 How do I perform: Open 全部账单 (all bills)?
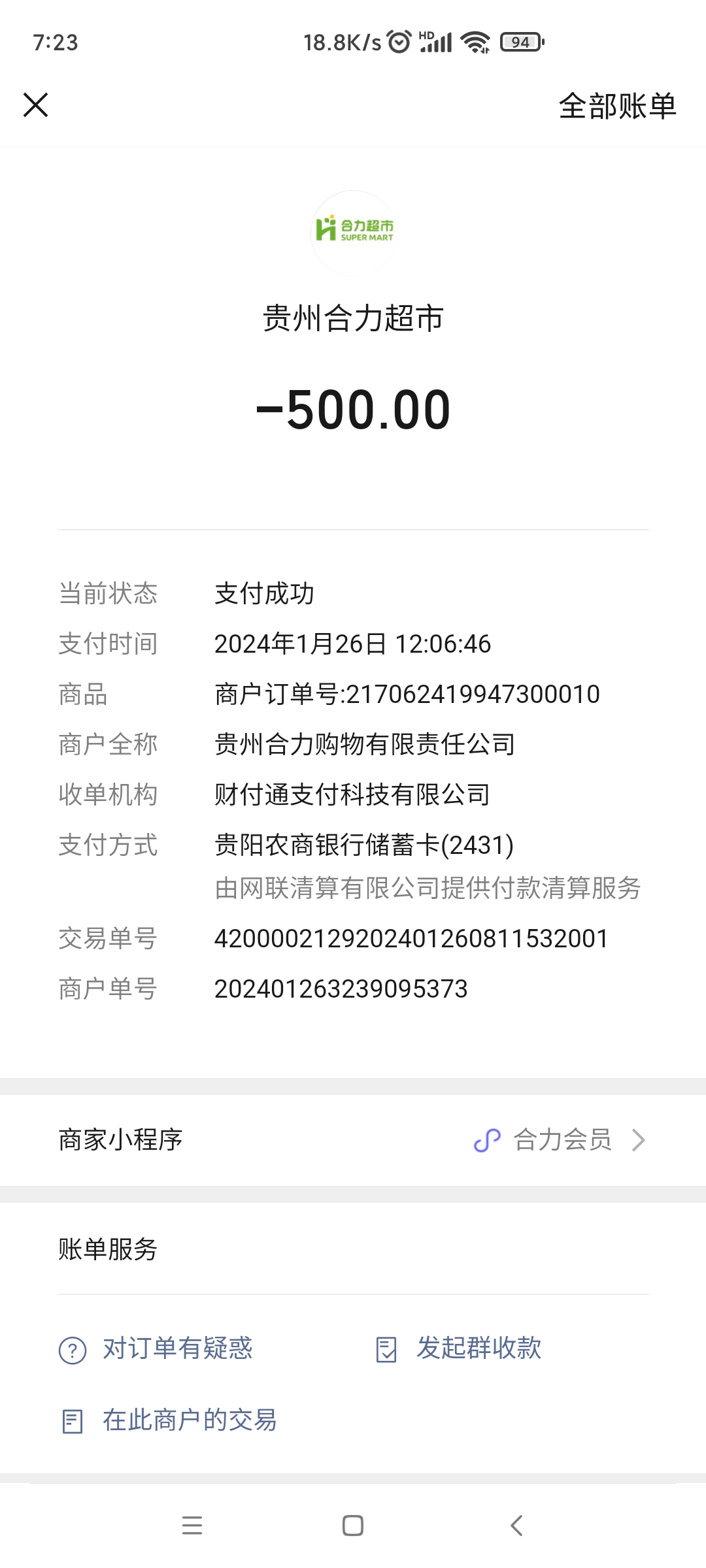point(616,106)
